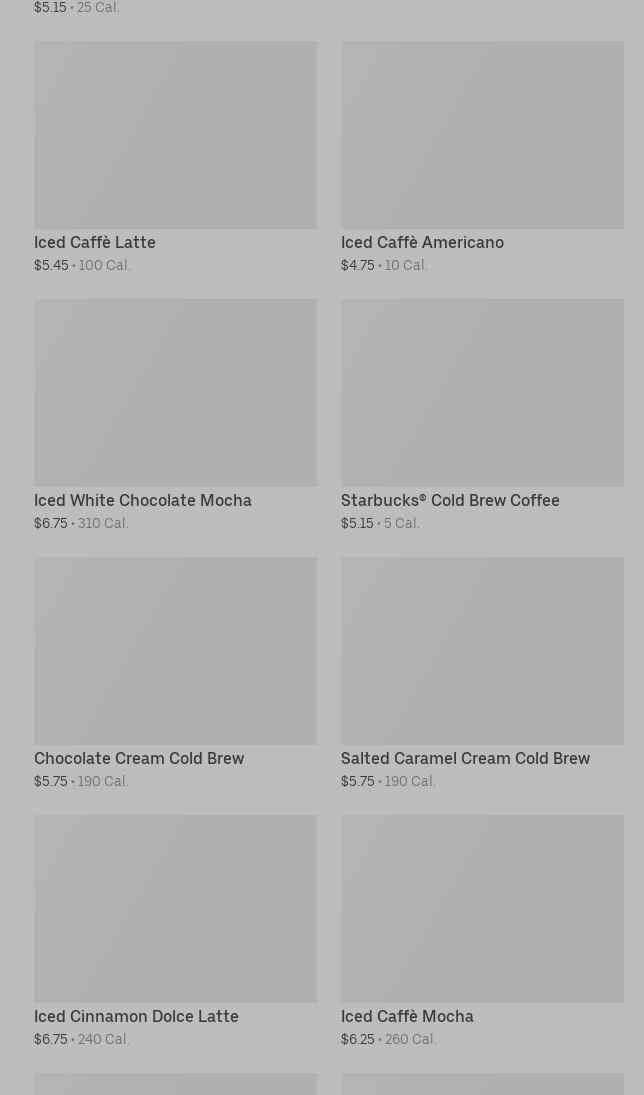This screenshot has height=1095, width=644.
Task: Open Starbucks Cold Brew Coffee
Action: coord(482,415)
